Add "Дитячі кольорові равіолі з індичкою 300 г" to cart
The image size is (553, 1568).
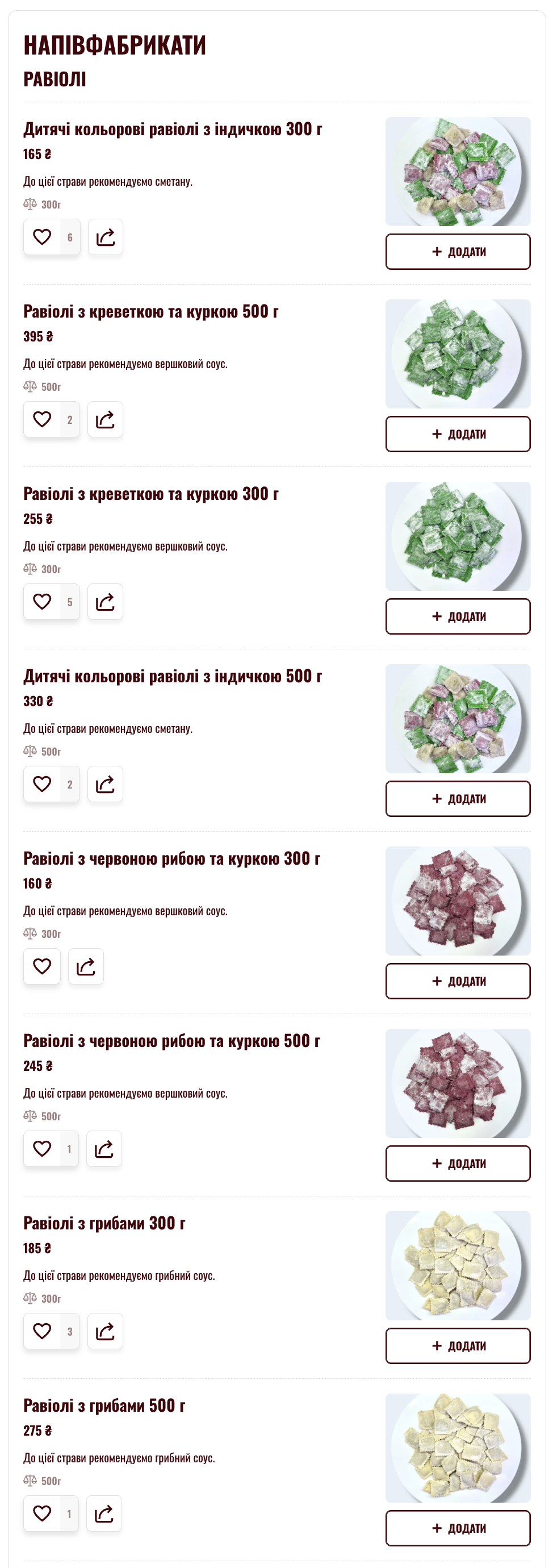point(458,252)
